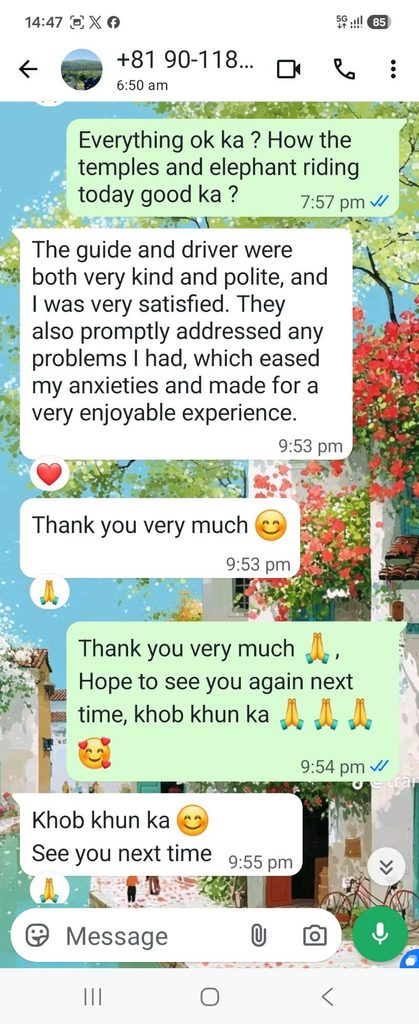Jump to the latest message
The height and width of the screenshot is (1024, 419).
tap(386, 866)
